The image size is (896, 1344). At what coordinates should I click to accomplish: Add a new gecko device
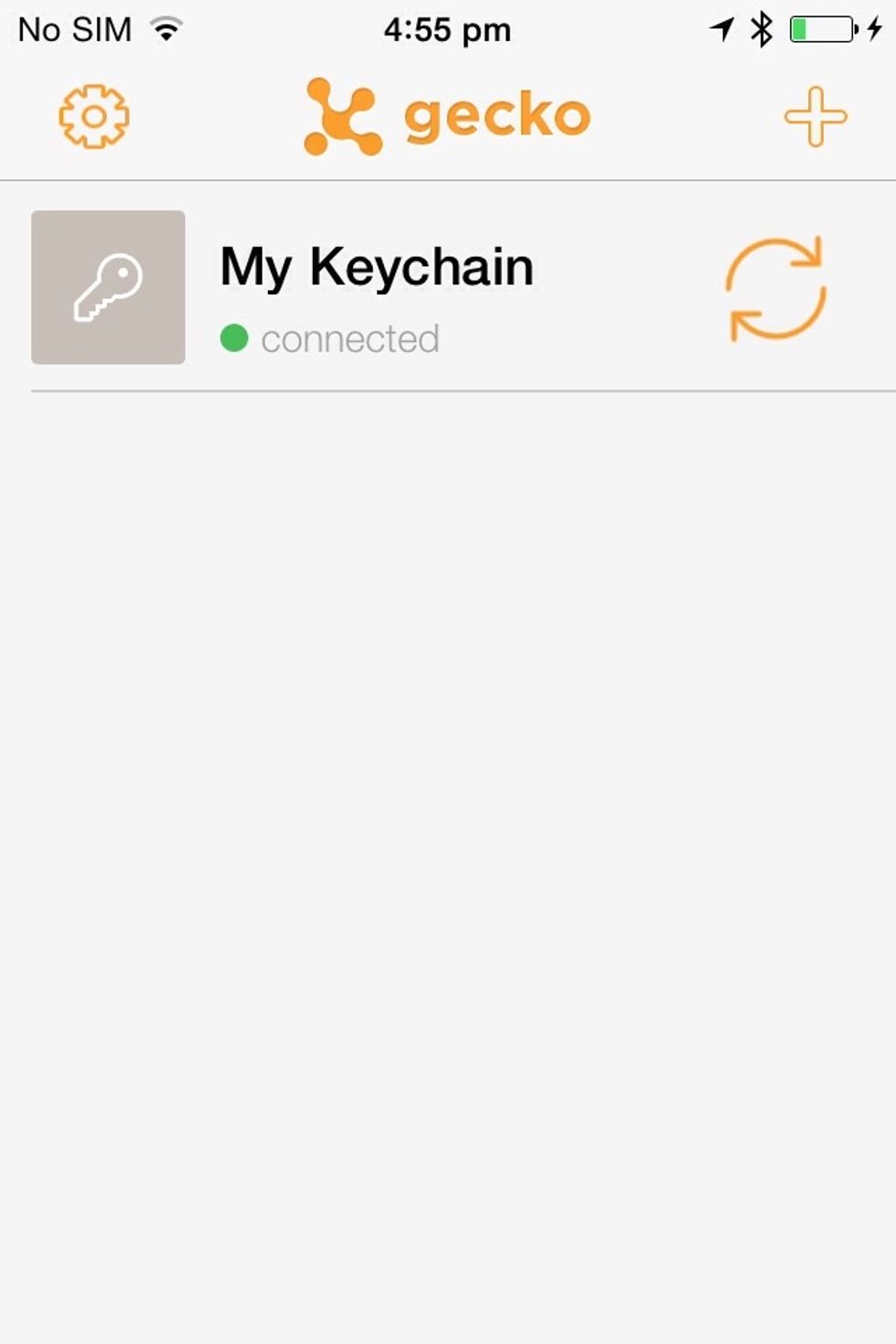click(816, 117)
